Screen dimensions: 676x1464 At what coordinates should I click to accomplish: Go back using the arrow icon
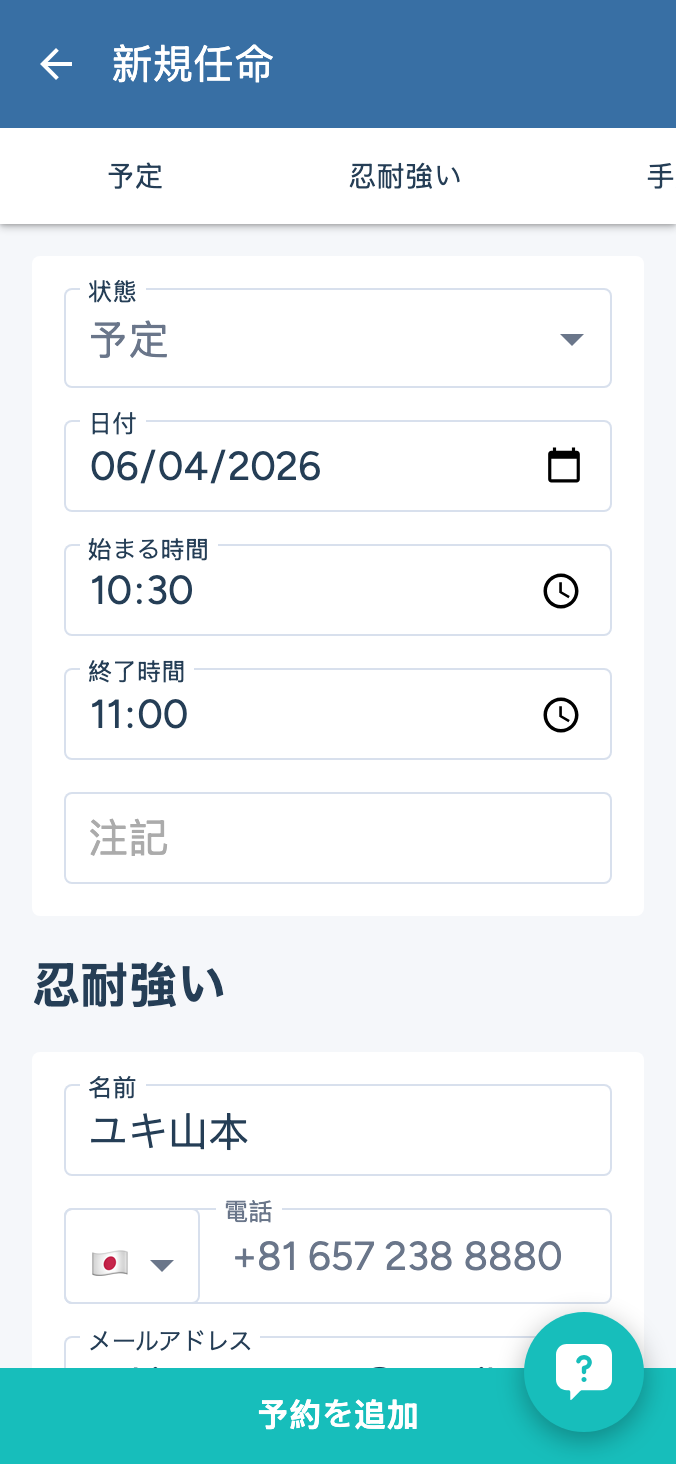56,65
